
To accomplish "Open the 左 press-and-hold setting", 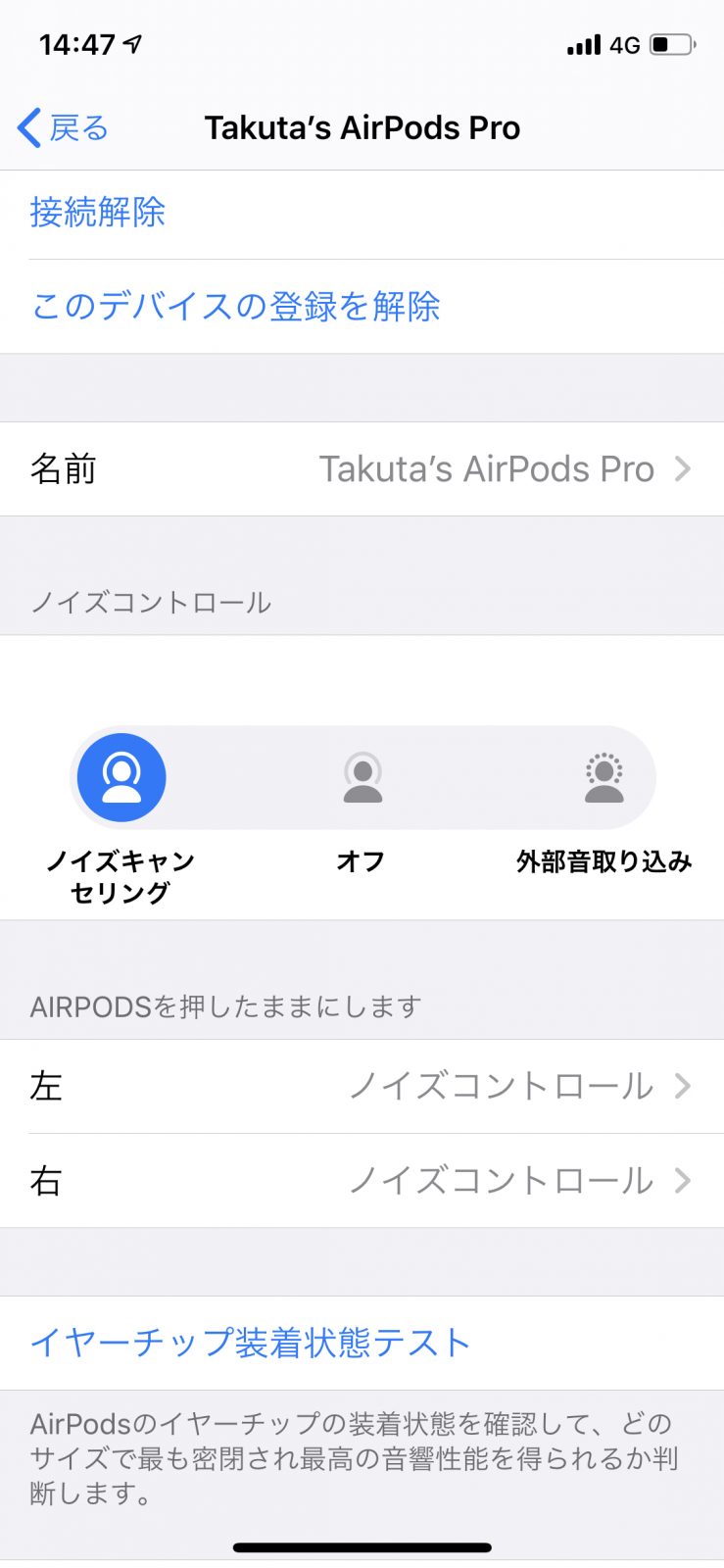I will [x=362, y=1087].
